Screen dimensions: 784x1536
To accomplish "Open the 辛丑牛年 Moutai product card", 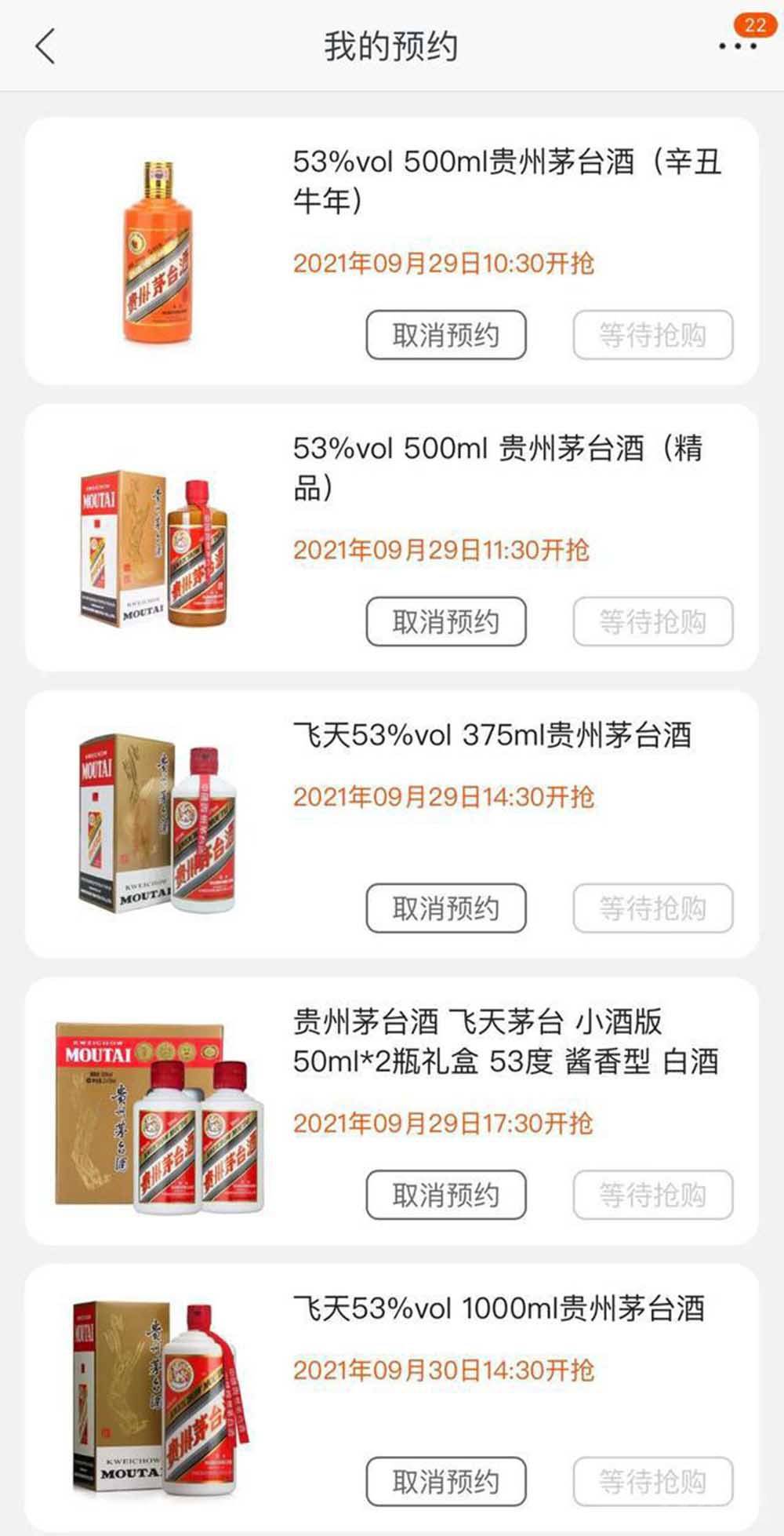I will click(157, 251).
